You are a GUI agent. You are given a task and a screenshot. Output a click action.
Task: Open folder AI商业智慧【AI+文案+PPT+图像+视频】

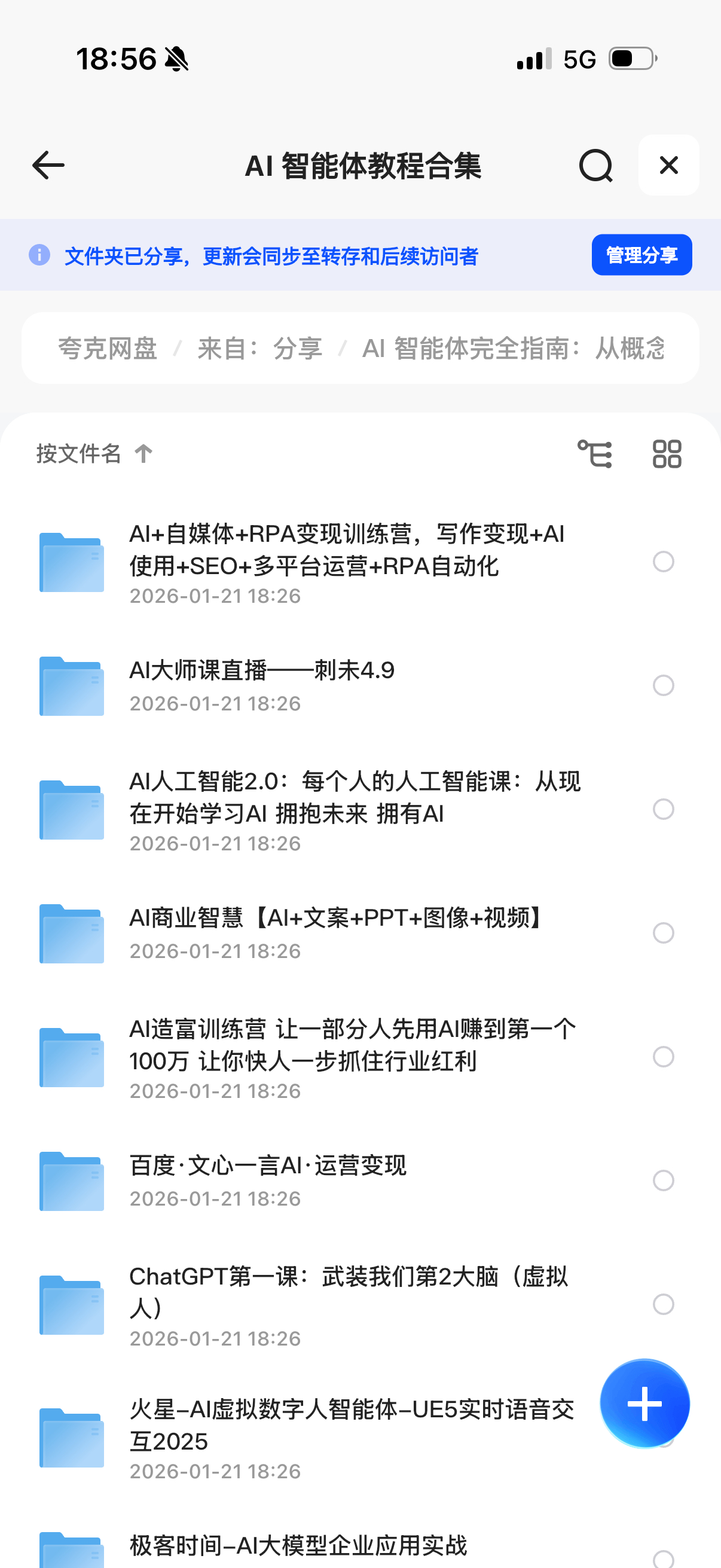(338, 918)
